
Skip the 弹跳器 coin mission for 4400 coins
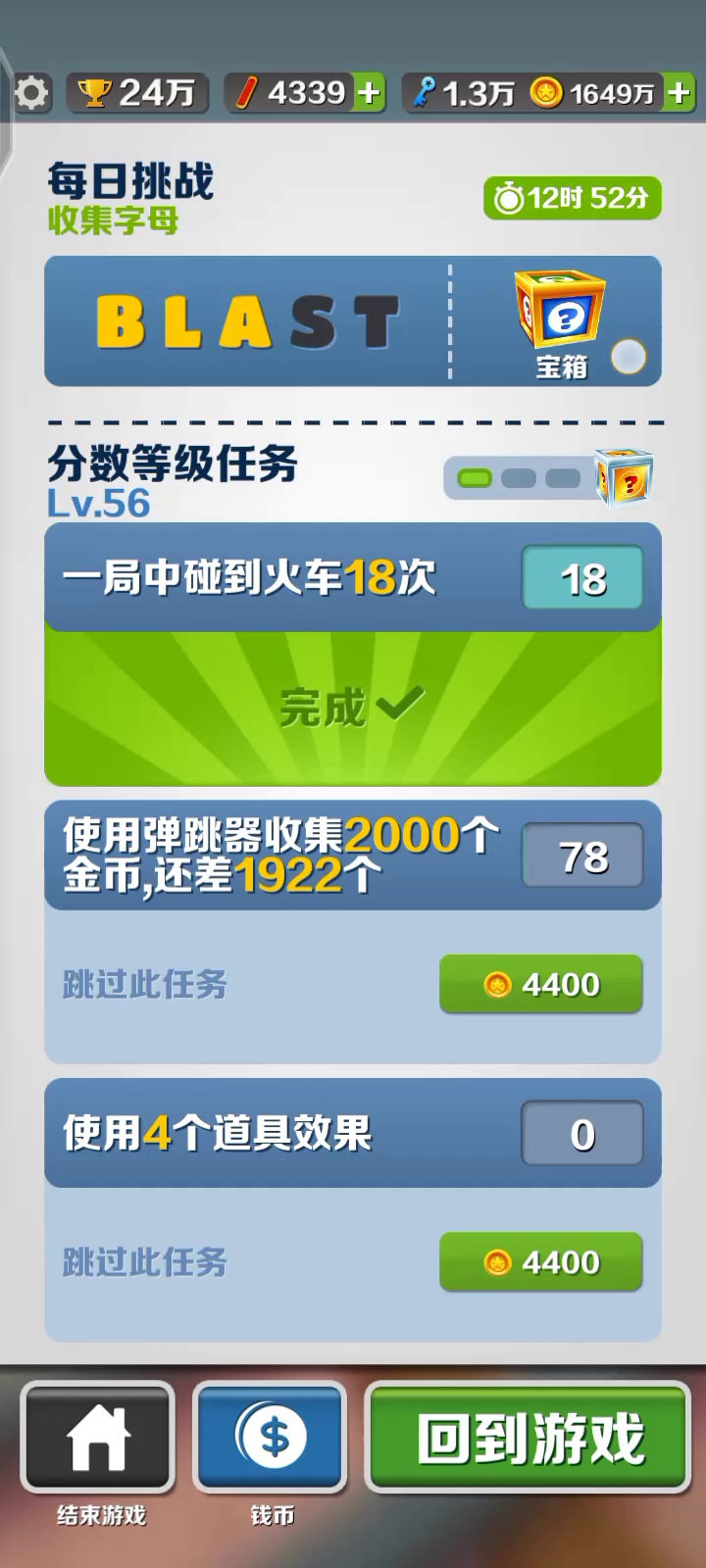click(x=540, y=984)
